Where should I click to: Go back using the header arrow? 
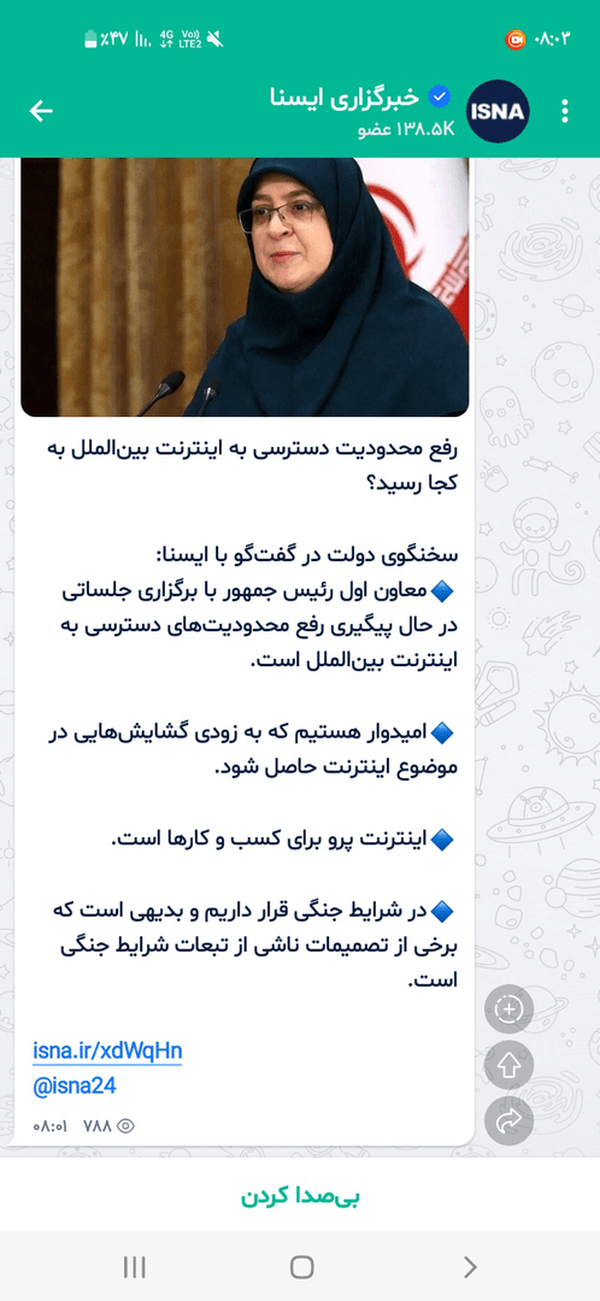(x=41, y=111)
